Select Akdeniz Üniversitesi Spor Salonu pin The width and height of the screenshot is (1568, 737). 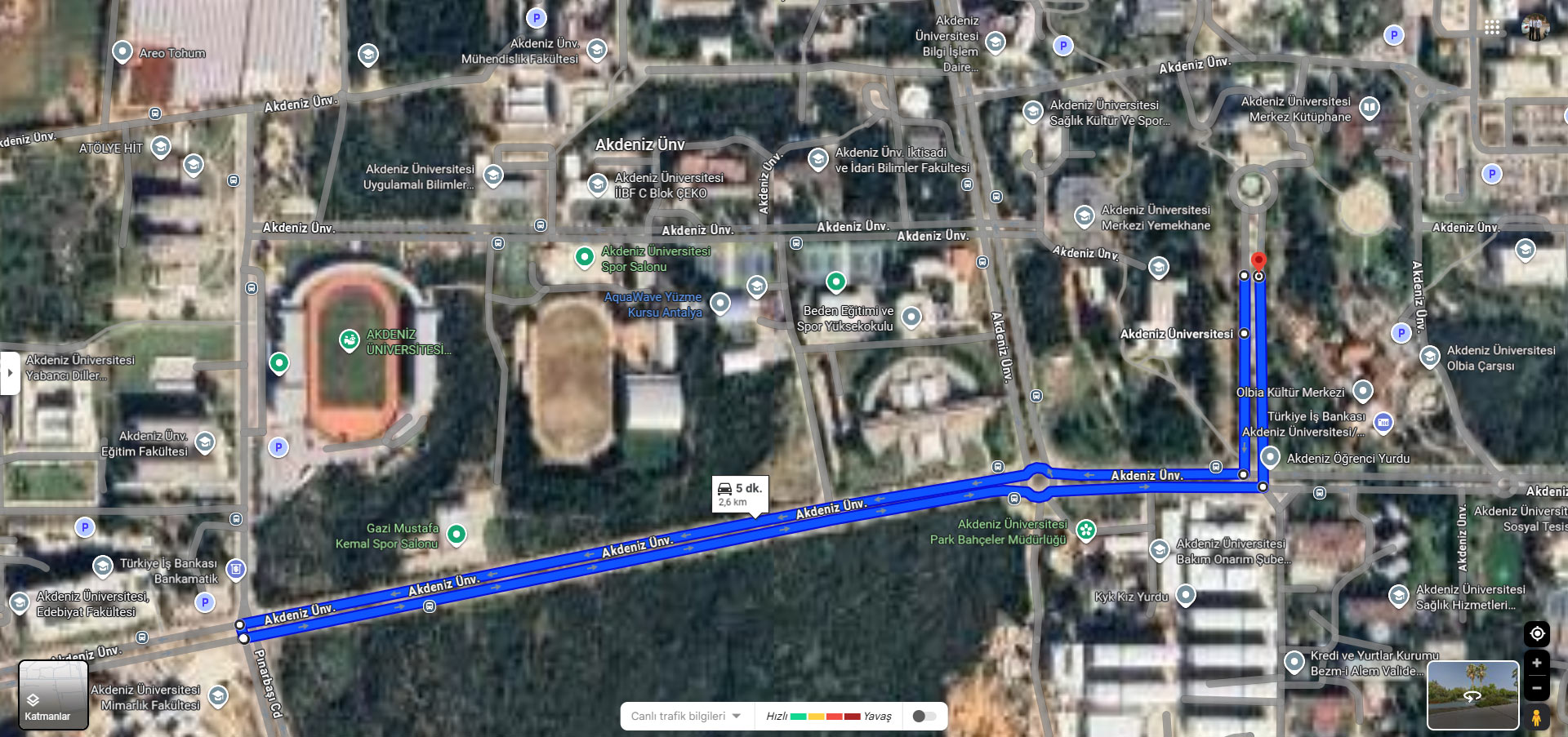point(584,257)
